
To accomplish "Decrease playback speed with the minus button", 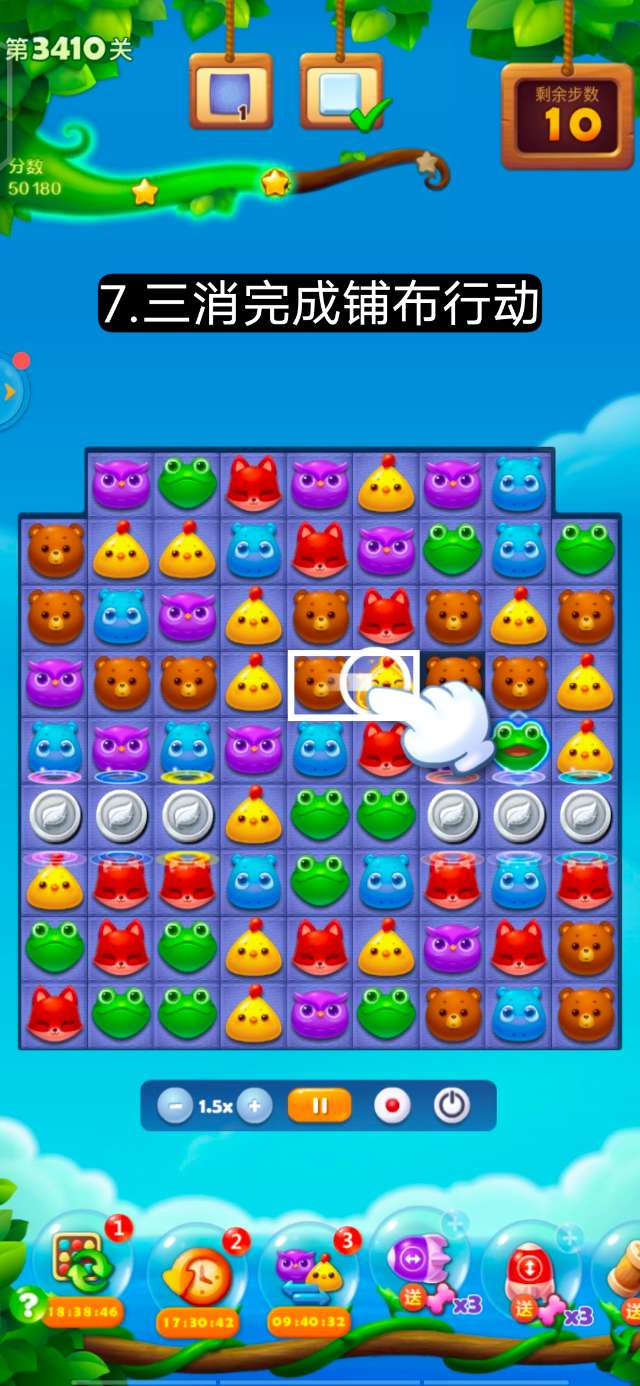I will [x=176, y=1106].
